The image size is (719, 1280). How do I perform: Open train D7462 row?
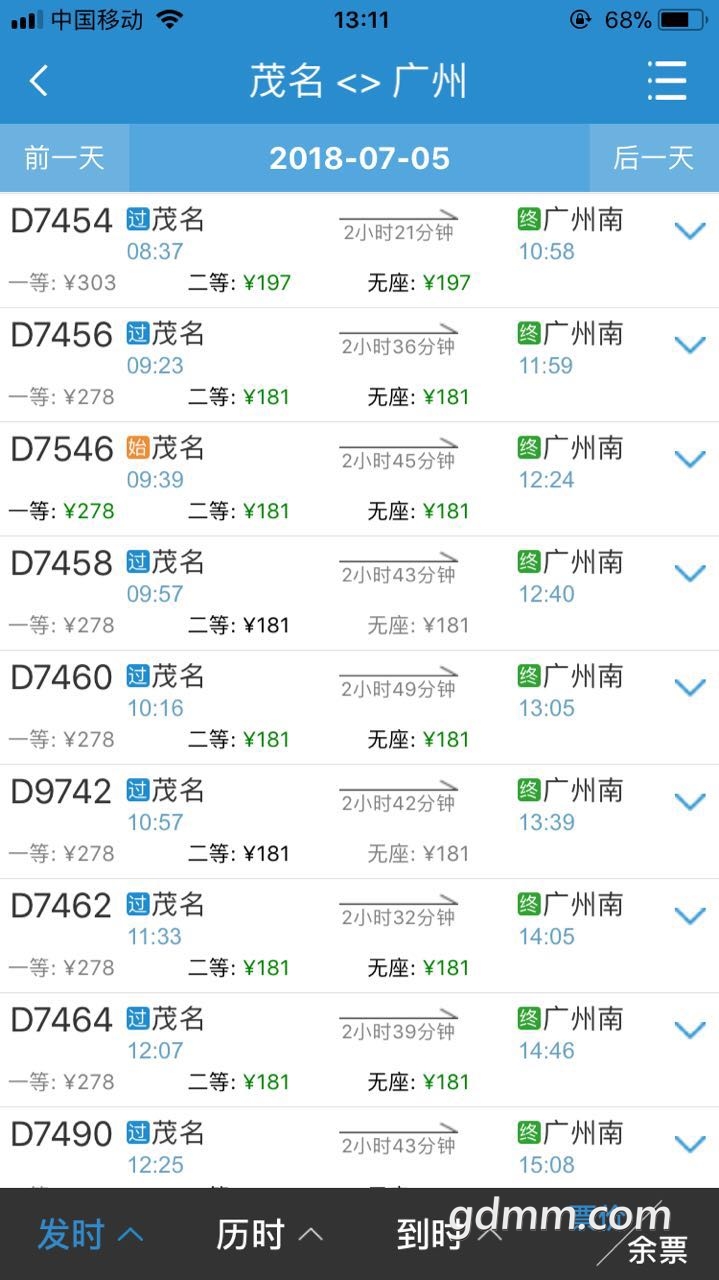(x=359, y=936)
